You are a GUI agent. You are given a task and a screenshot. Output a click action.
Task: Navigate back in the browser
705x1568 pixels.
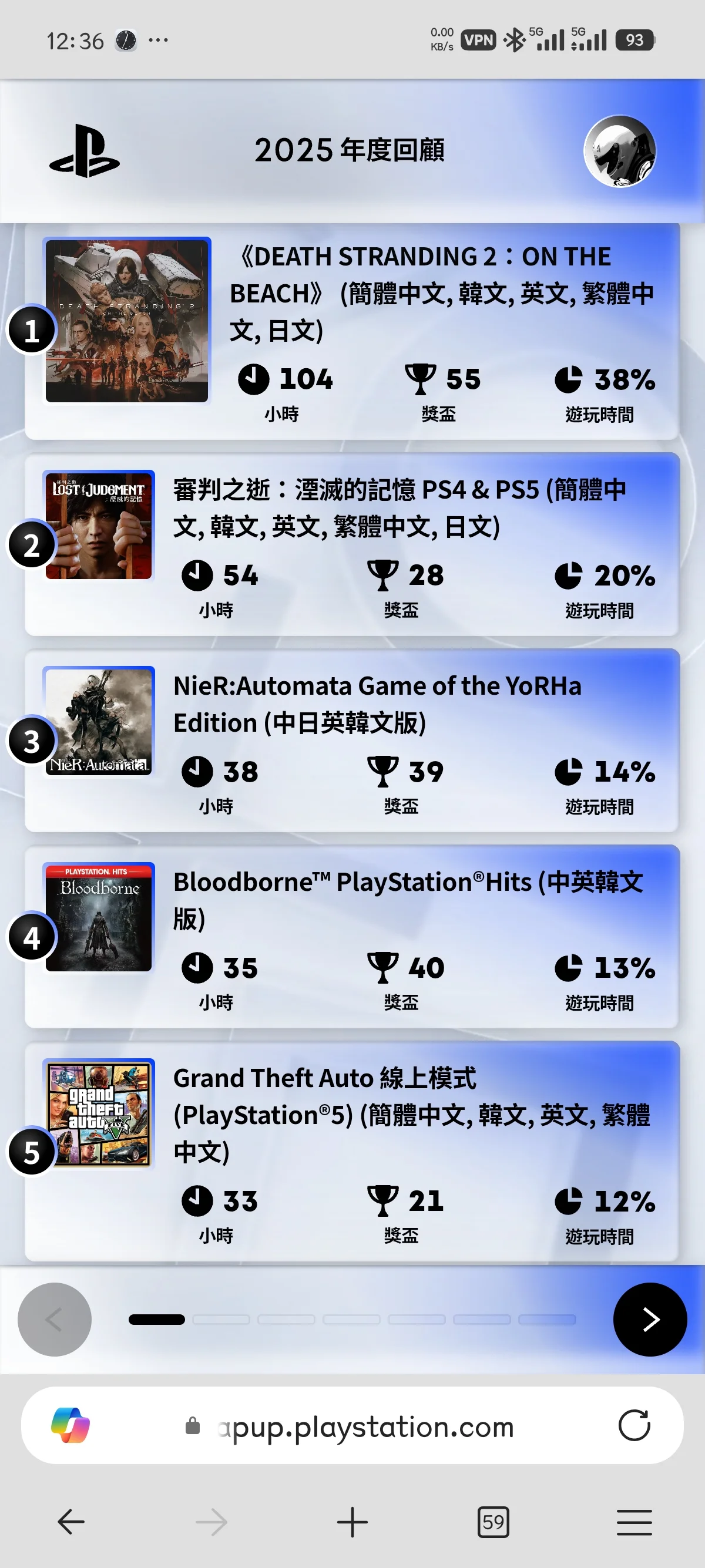pos(70,1522)
